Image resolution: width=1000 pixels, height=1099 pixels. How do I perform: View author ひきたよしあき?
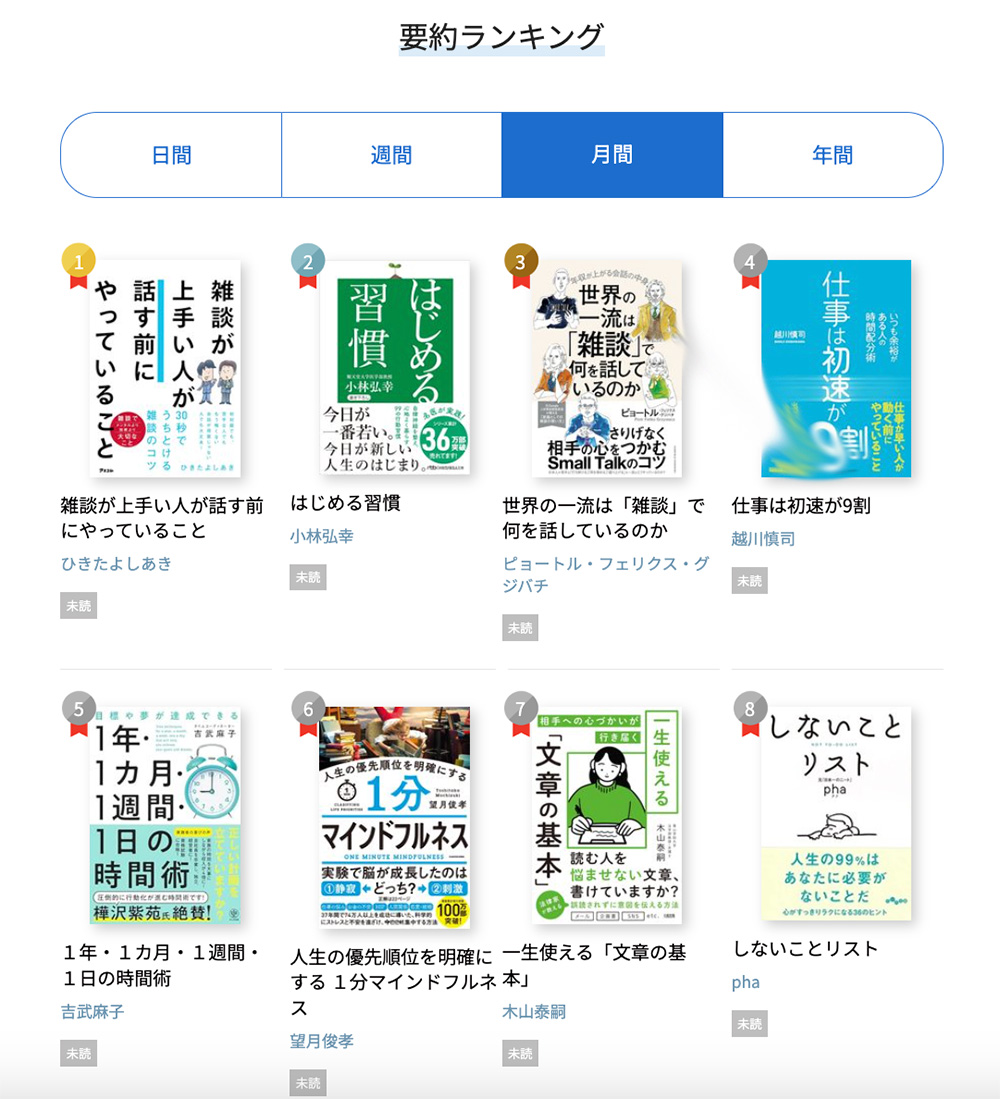coord(116,563)
